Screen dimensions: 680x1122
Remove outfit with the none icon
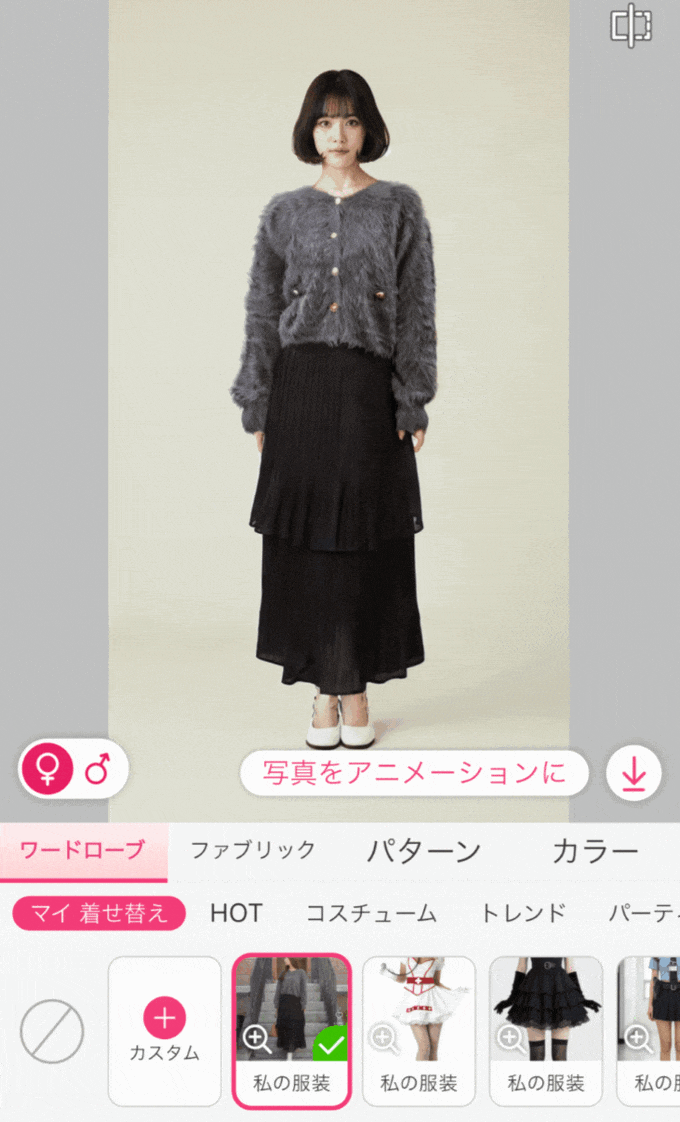(x=52, y=1031)
